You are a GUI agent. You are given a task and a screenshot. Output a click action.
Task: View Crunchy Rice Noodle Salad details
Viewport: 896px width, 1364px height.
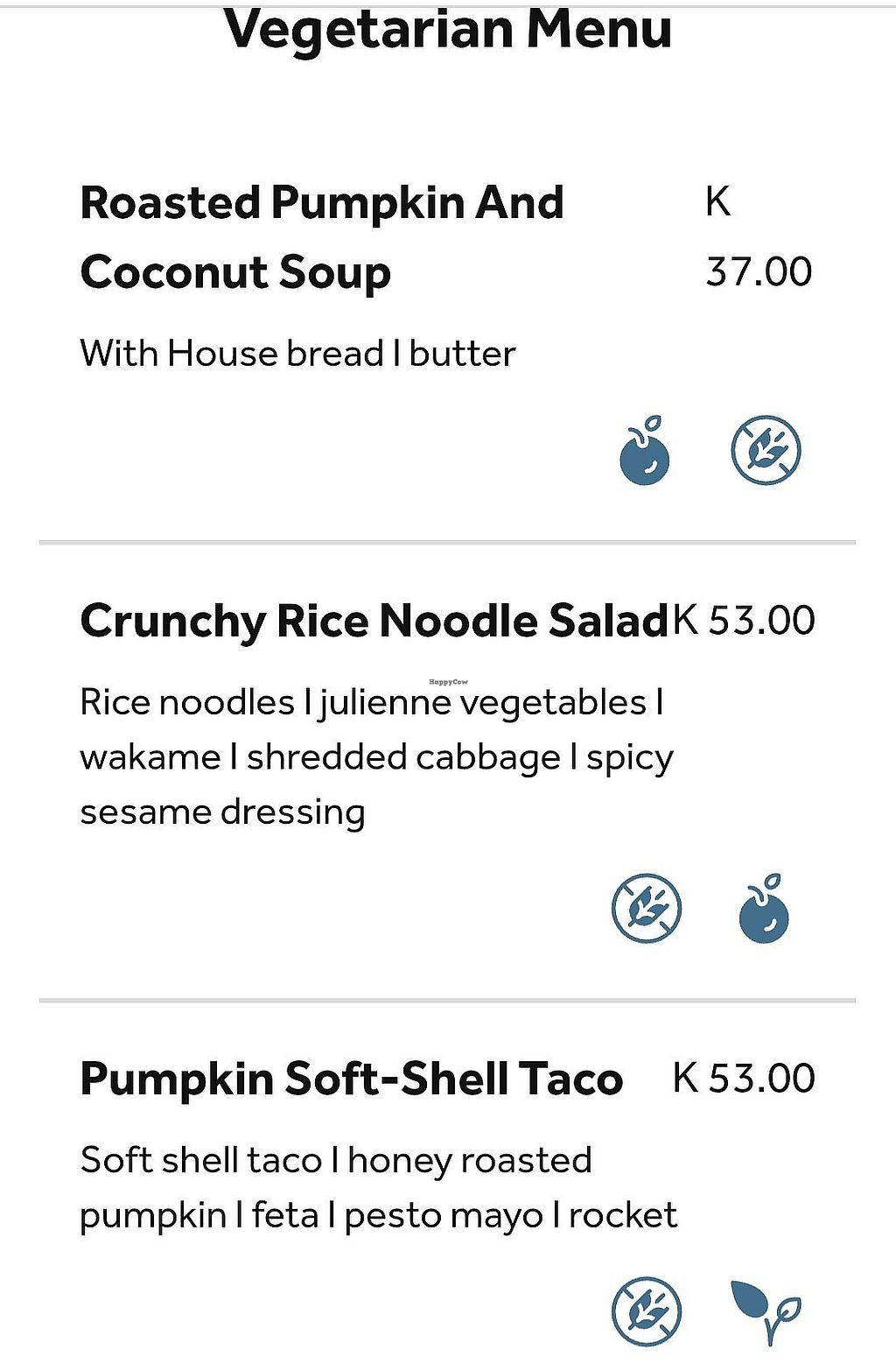point(374,622)
